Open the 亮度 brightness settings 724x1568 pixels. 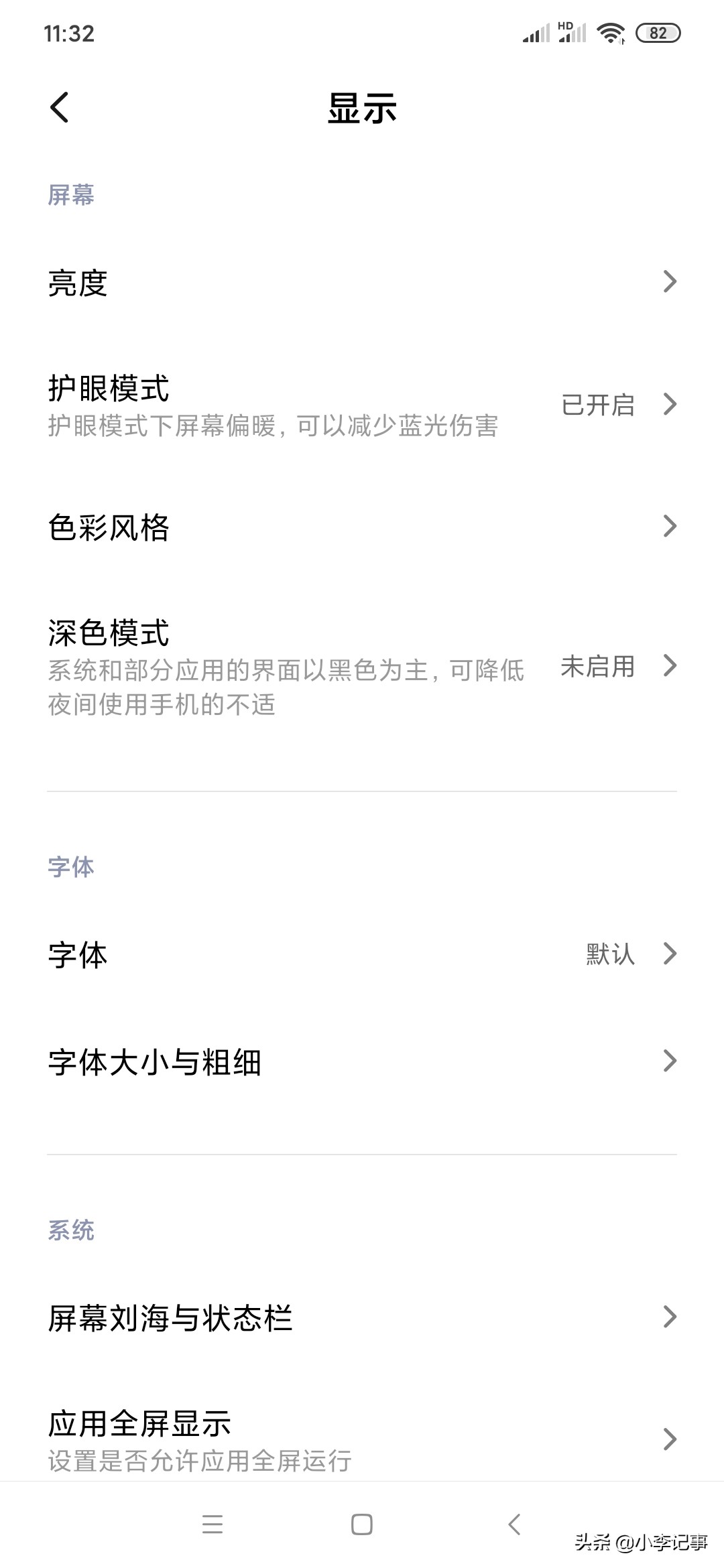coord(362,282)
